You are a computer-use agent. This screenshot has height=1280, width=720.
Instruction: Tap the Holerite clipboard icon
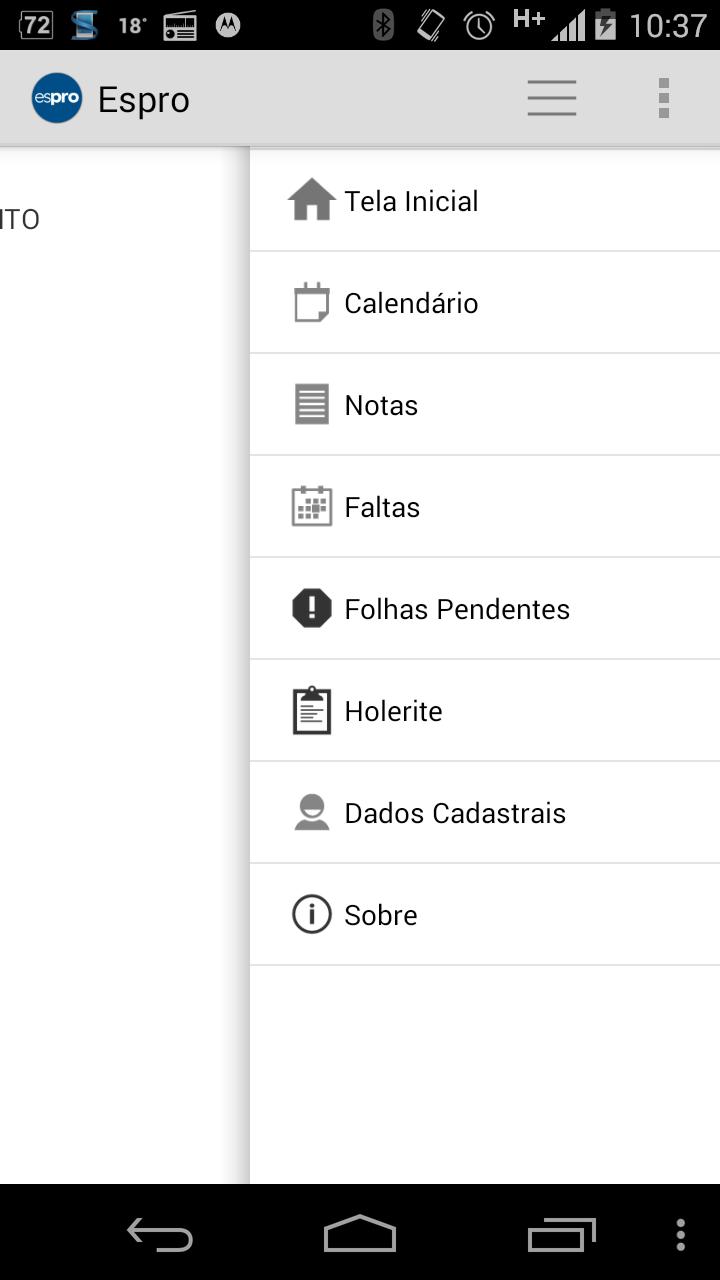313,710
